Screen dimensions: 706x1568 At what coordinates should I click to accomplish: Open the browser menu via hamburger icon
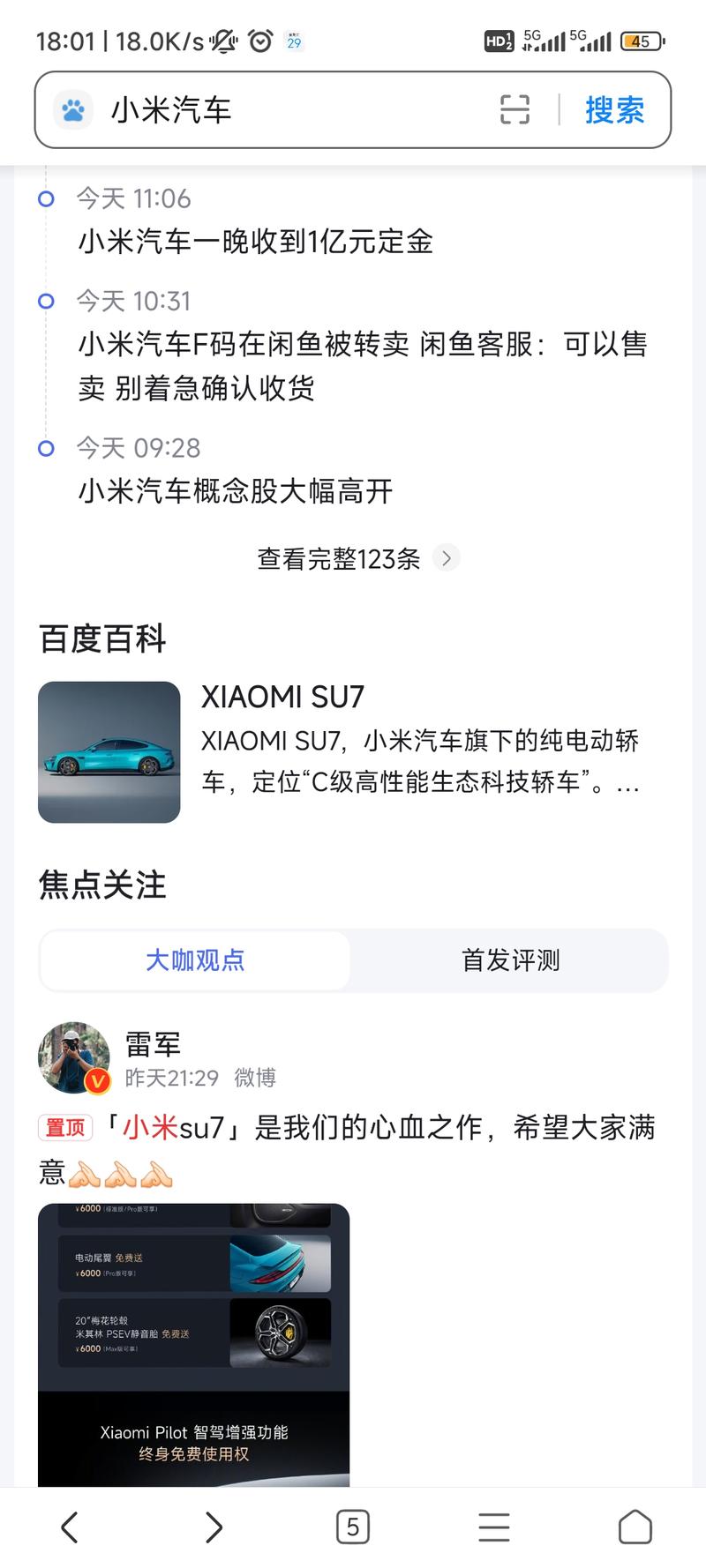494,1527
